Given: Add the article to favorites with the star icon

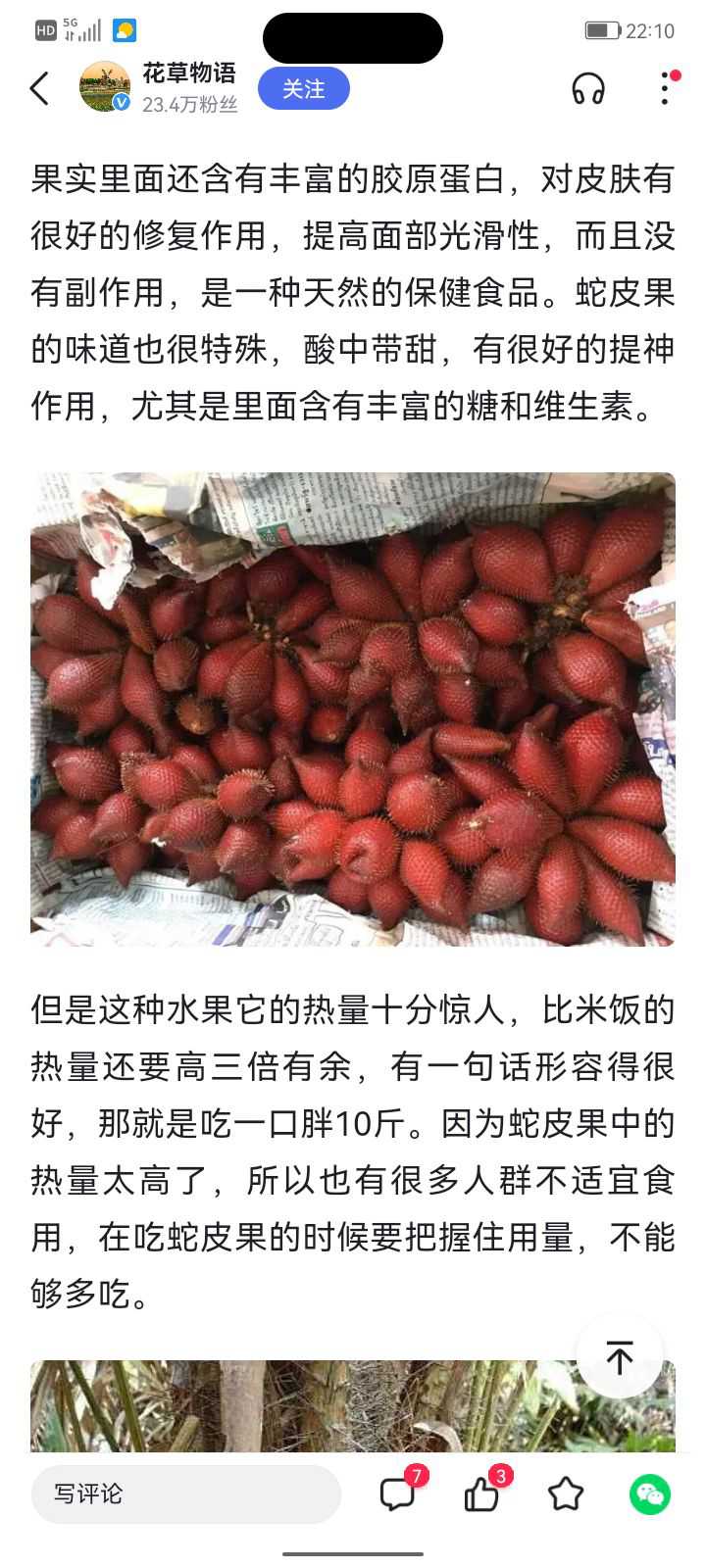Looking at the screenshot, I should tap(566, 1494).
